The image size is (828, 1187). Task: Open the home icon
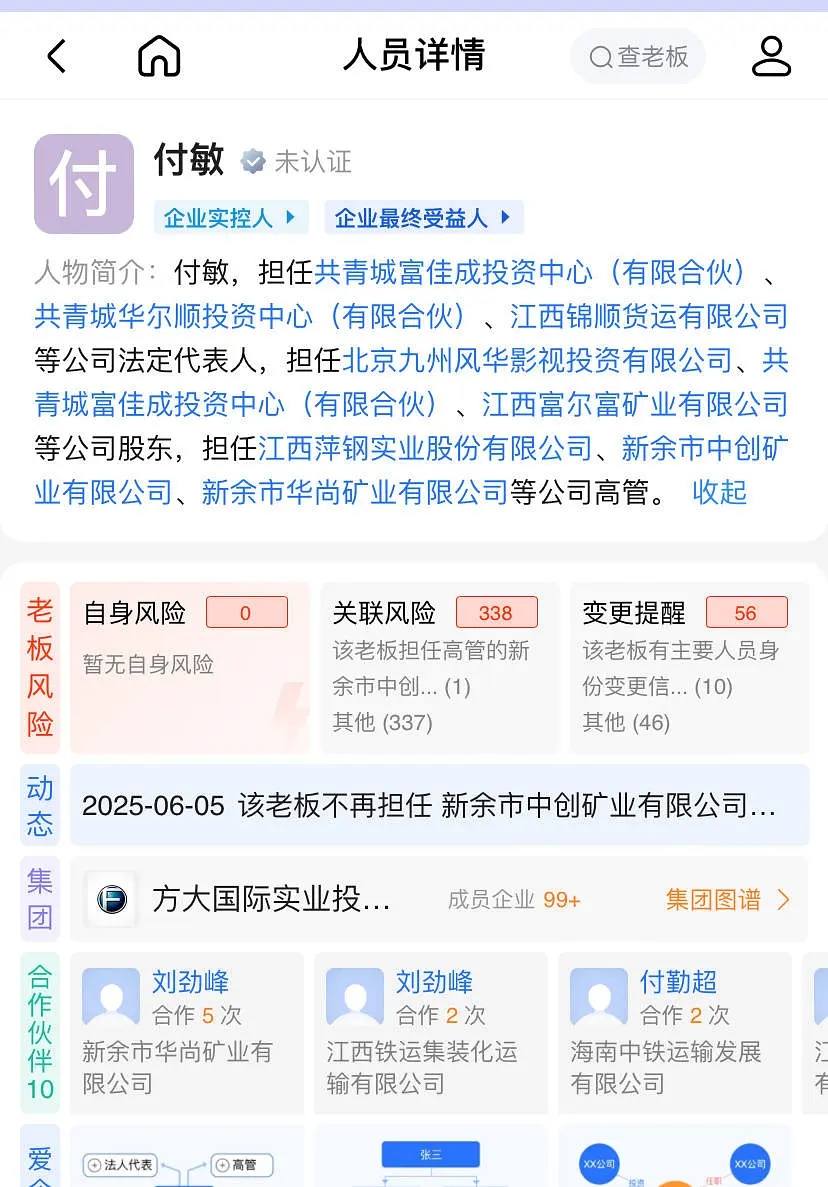[x=159, y=56]
